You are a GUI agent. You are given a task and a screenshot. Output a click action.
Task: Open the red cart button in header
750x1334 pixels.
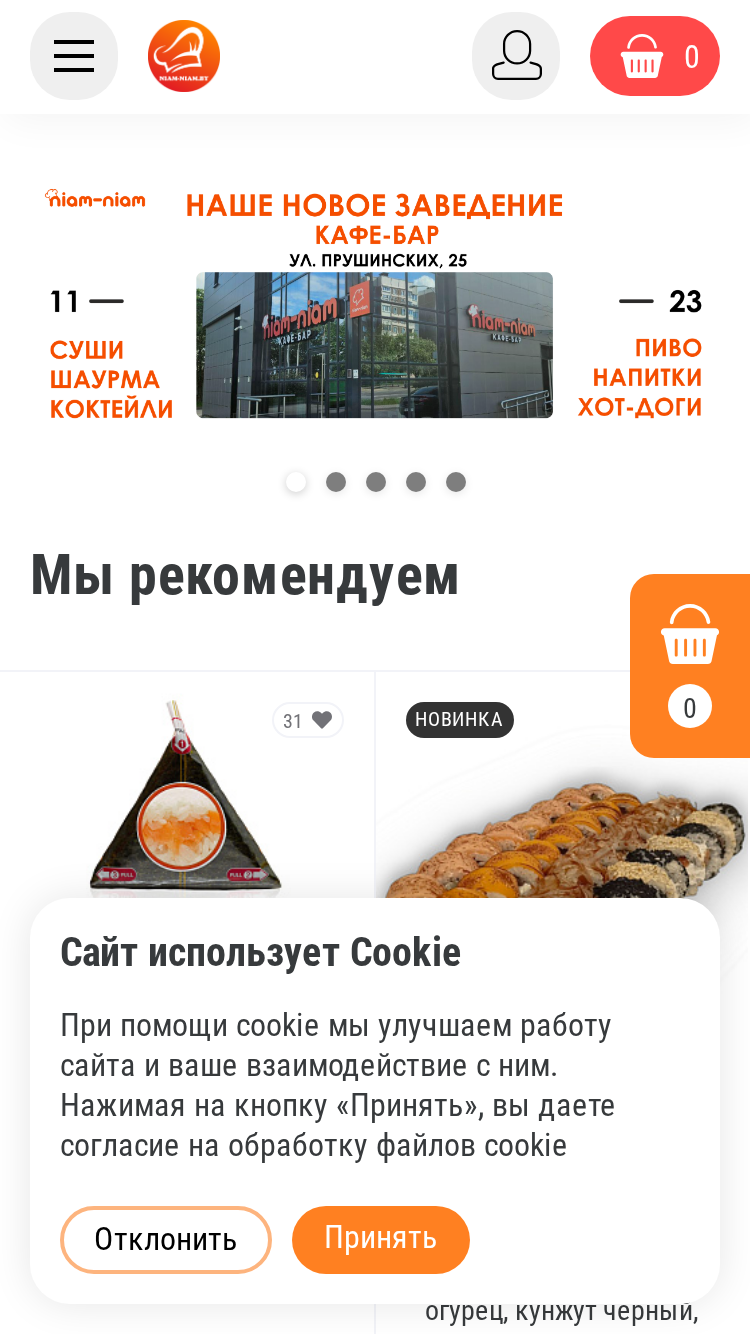(x=655, y=56)
